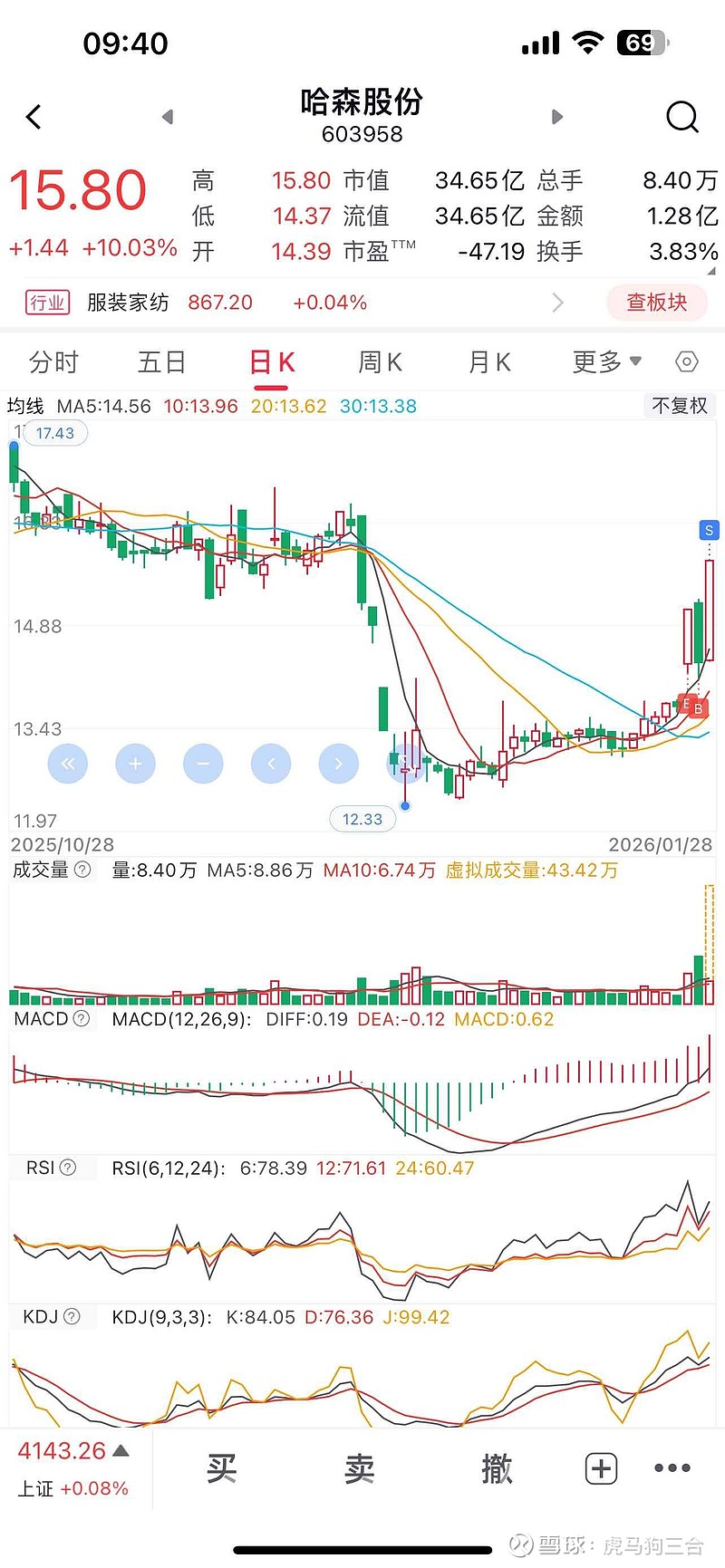Open chart settings via the gear icon
The height and width of the screenshot is (1568, 725).
tap(686, 361)
